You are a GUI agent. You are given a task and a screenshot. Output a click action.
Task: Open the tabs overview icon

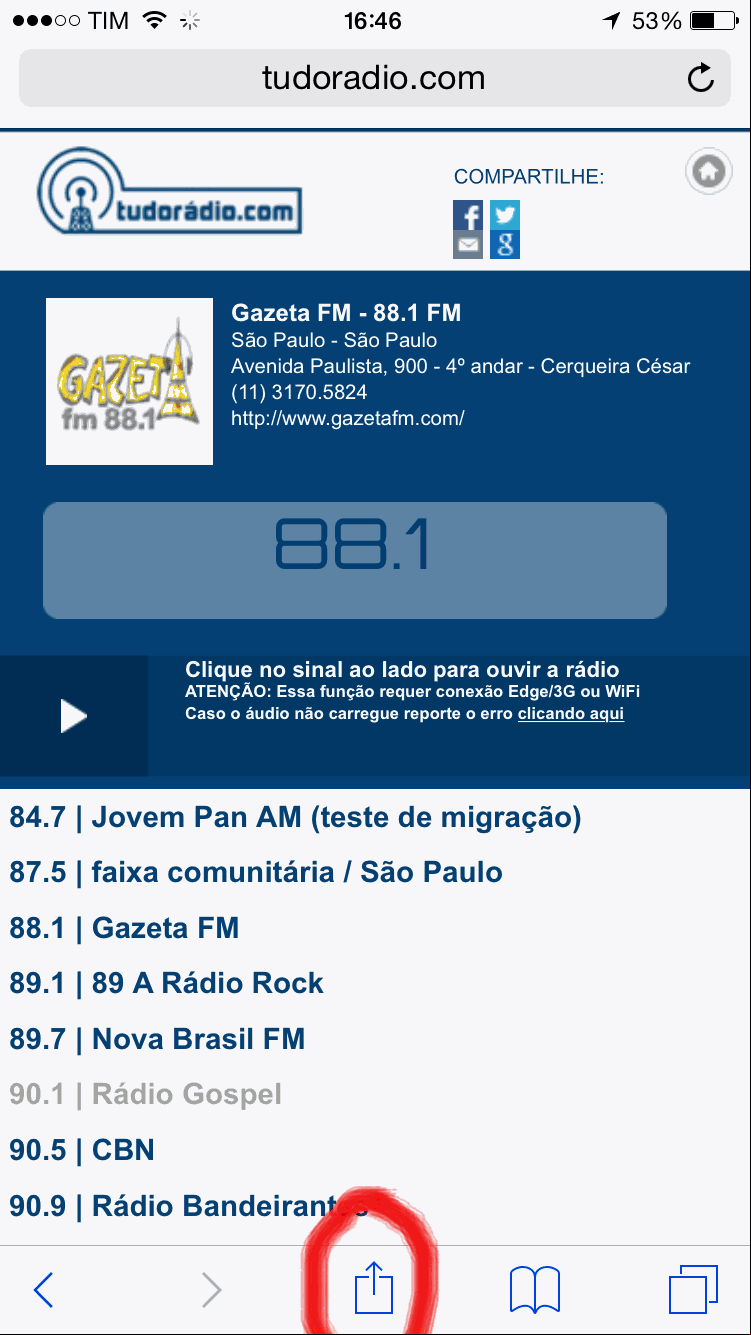[693, 1289]
